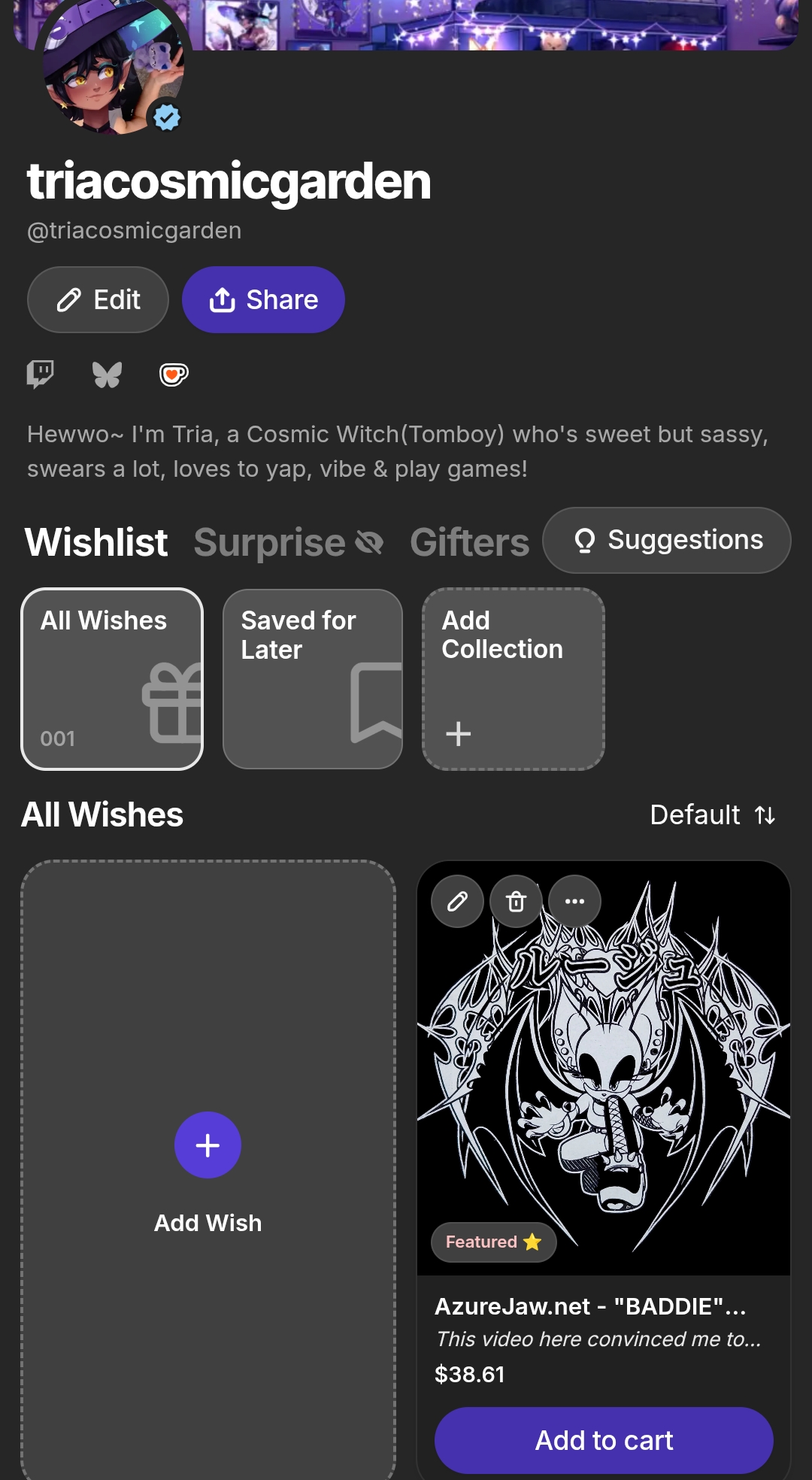Add a new wish

[x=208, y=1145]
